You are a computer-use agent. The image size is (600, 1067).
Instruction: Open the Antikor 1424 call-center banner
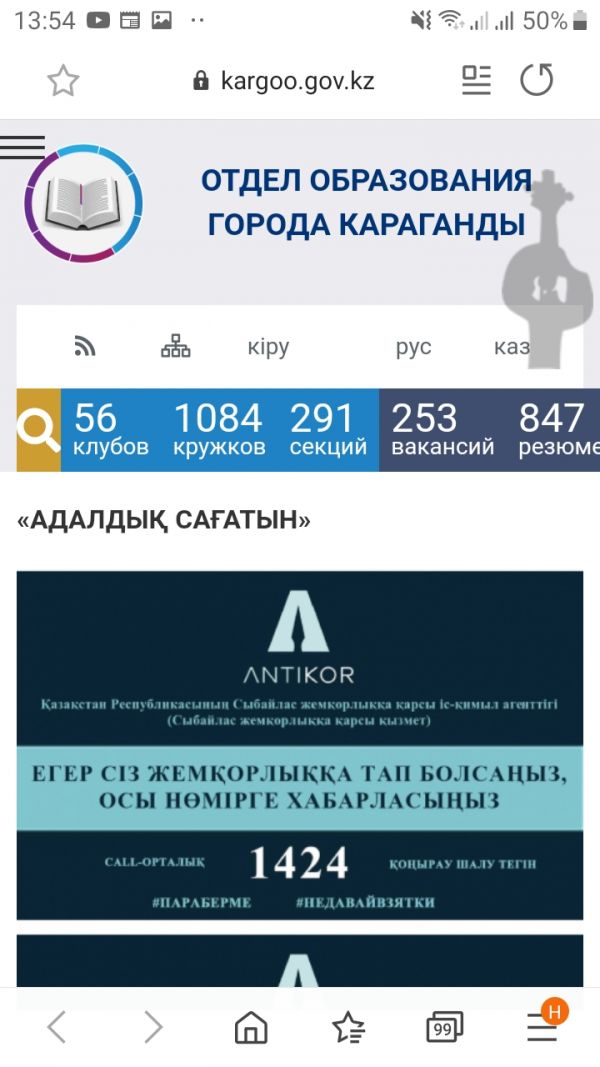299,745
